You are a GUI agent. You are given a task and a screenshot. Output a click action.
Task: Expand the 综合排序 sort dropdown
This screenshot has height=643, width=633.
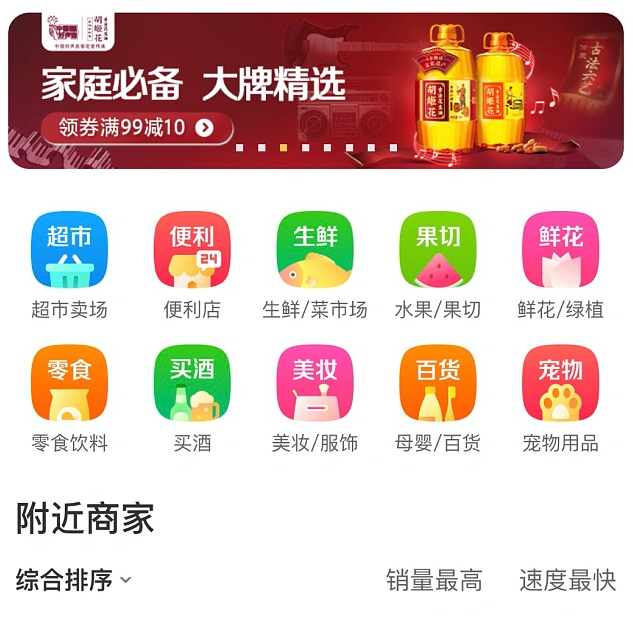pyautogui.click(x=74, y=580)
